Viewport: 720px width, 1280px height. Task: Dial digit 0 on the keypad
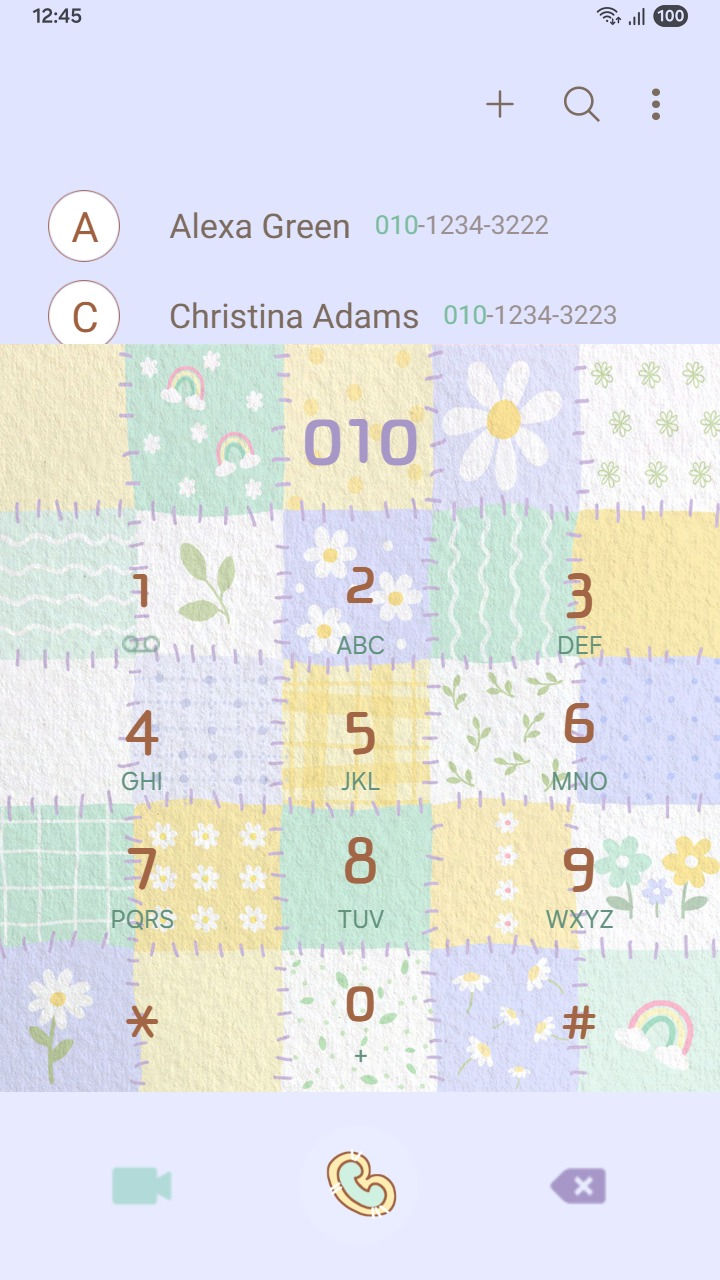point(360,1017)
